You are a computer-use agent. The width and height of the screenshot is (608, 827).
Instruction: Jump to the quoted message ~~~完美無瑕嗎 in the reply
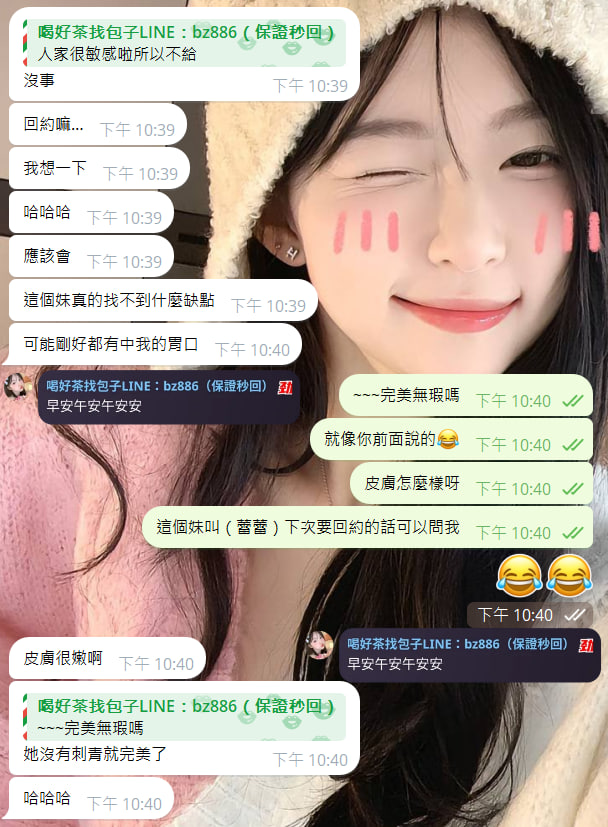point(185,718)
